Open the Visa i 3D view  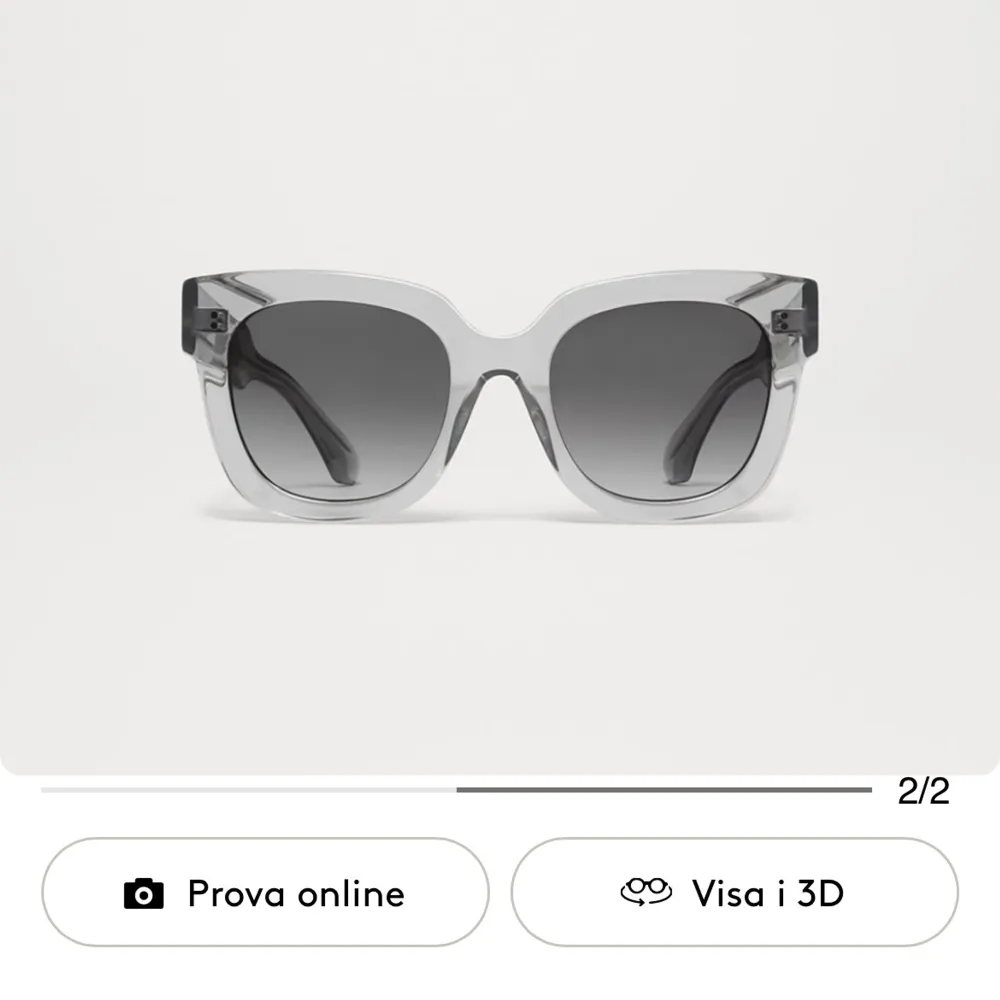click(x=734, y=892)
